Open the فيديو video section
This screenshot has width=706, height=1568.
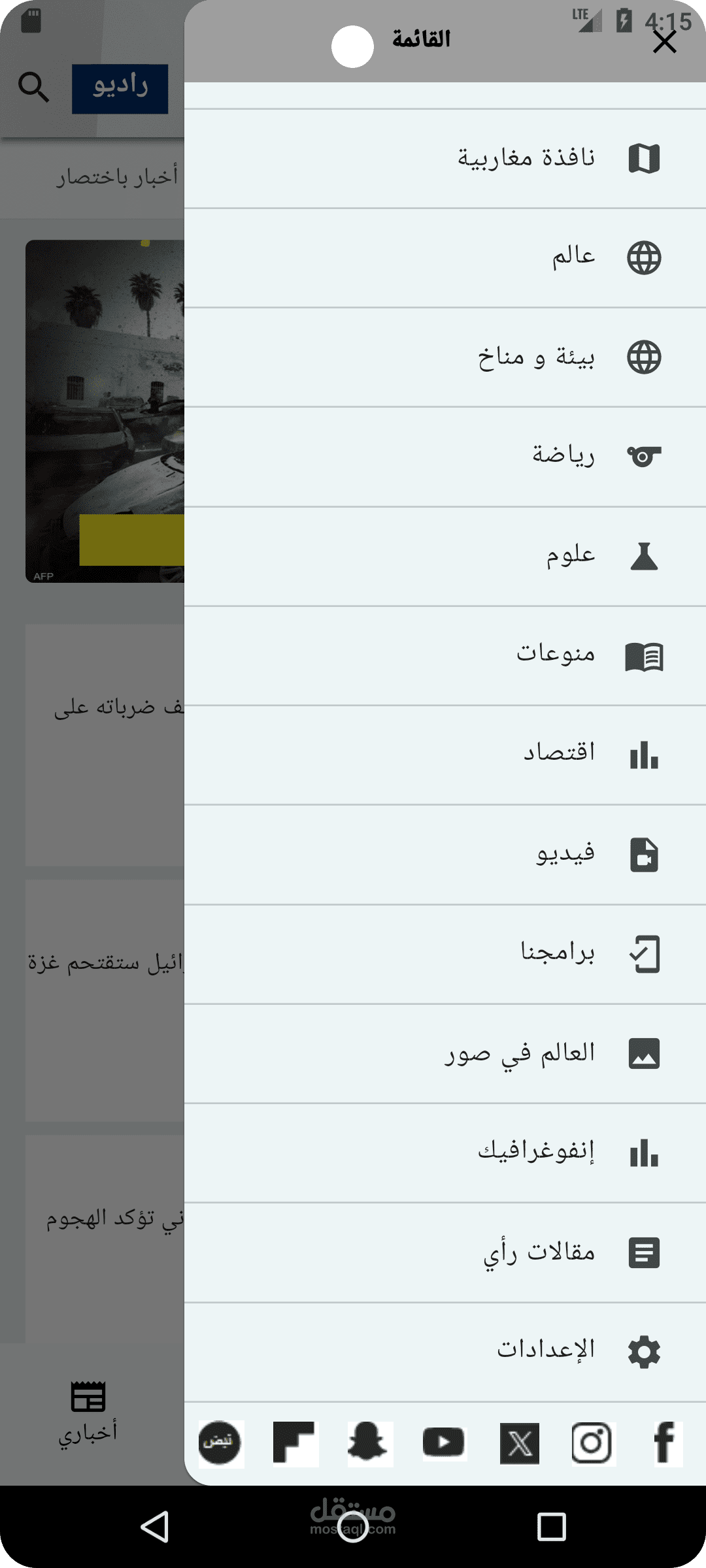click(x=565, y=854)
